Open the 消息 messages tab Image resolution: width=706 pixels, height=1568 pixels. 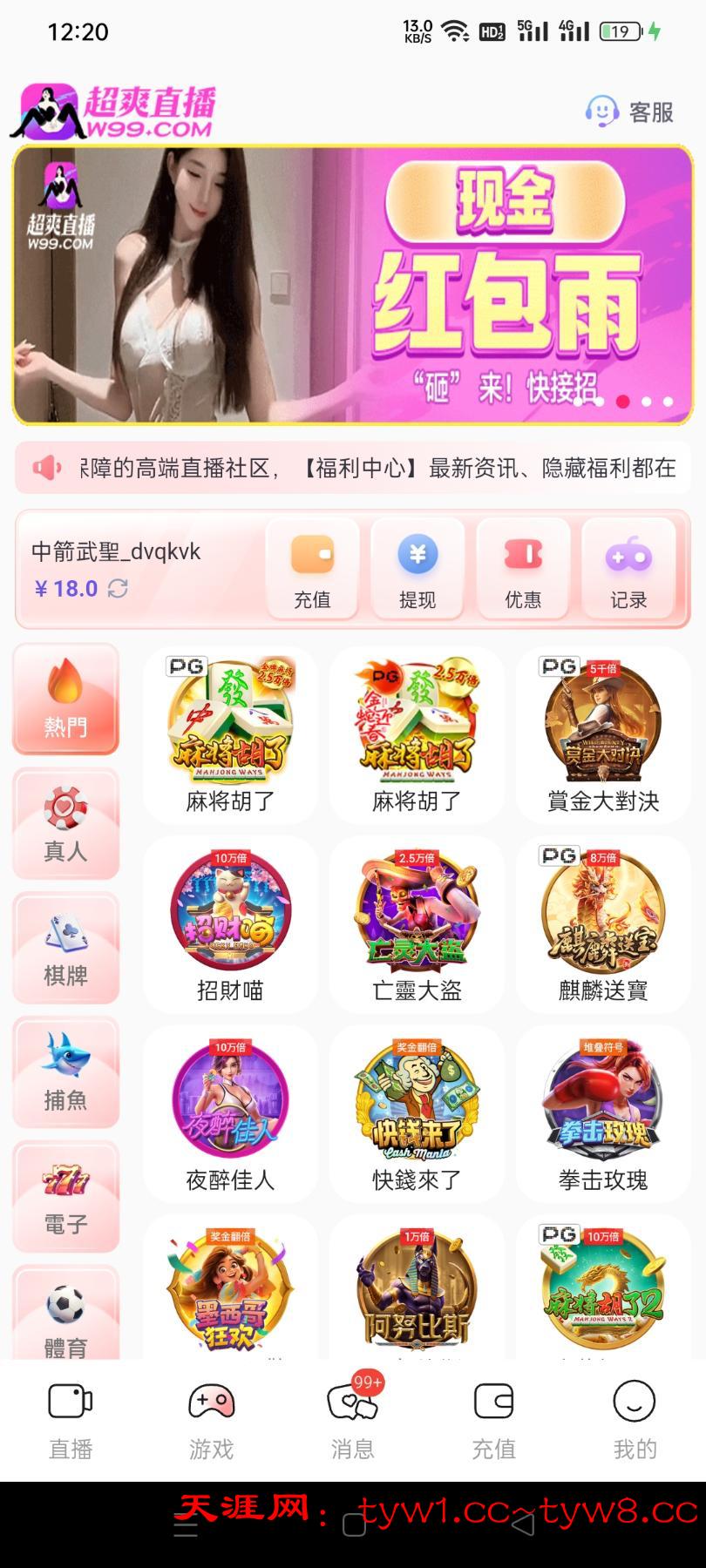(353, 1420)
